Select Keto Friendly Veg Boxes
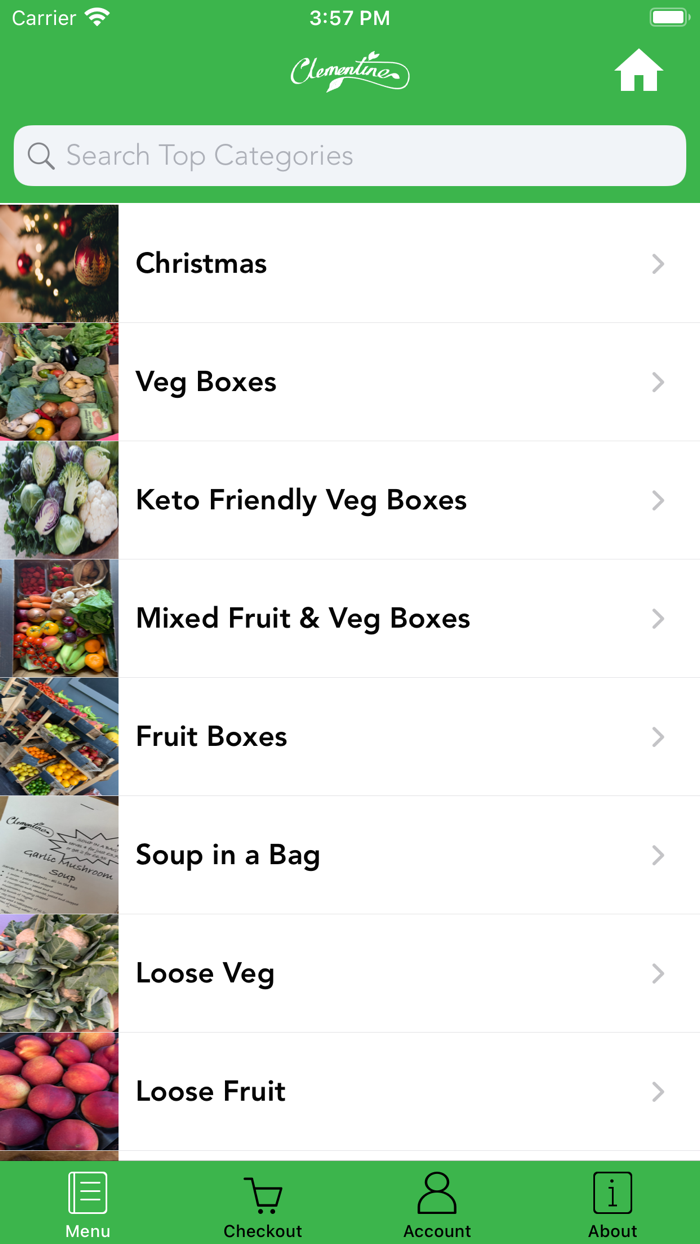 [350, 500]
